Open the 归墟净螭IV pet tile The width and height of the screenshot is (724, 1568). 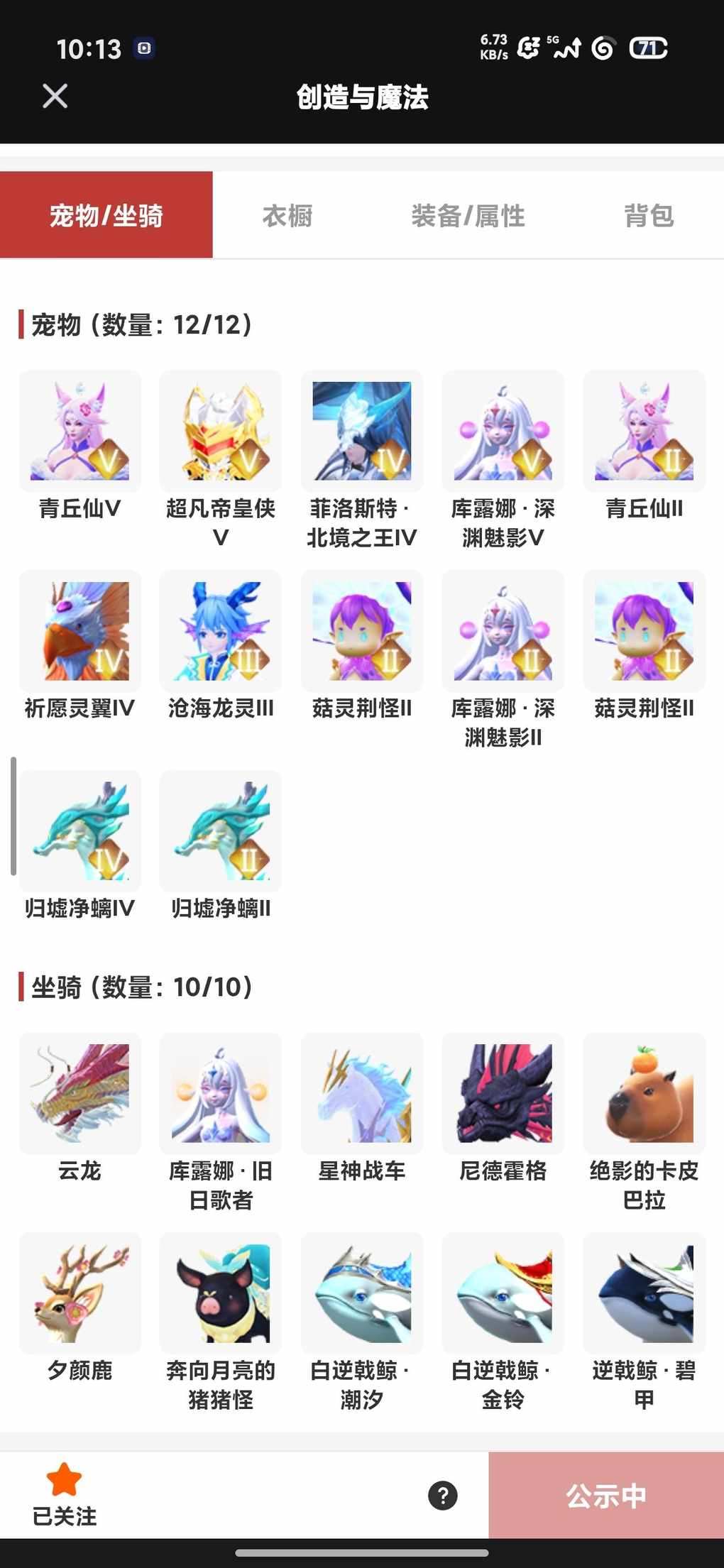[x=79, y=831]
